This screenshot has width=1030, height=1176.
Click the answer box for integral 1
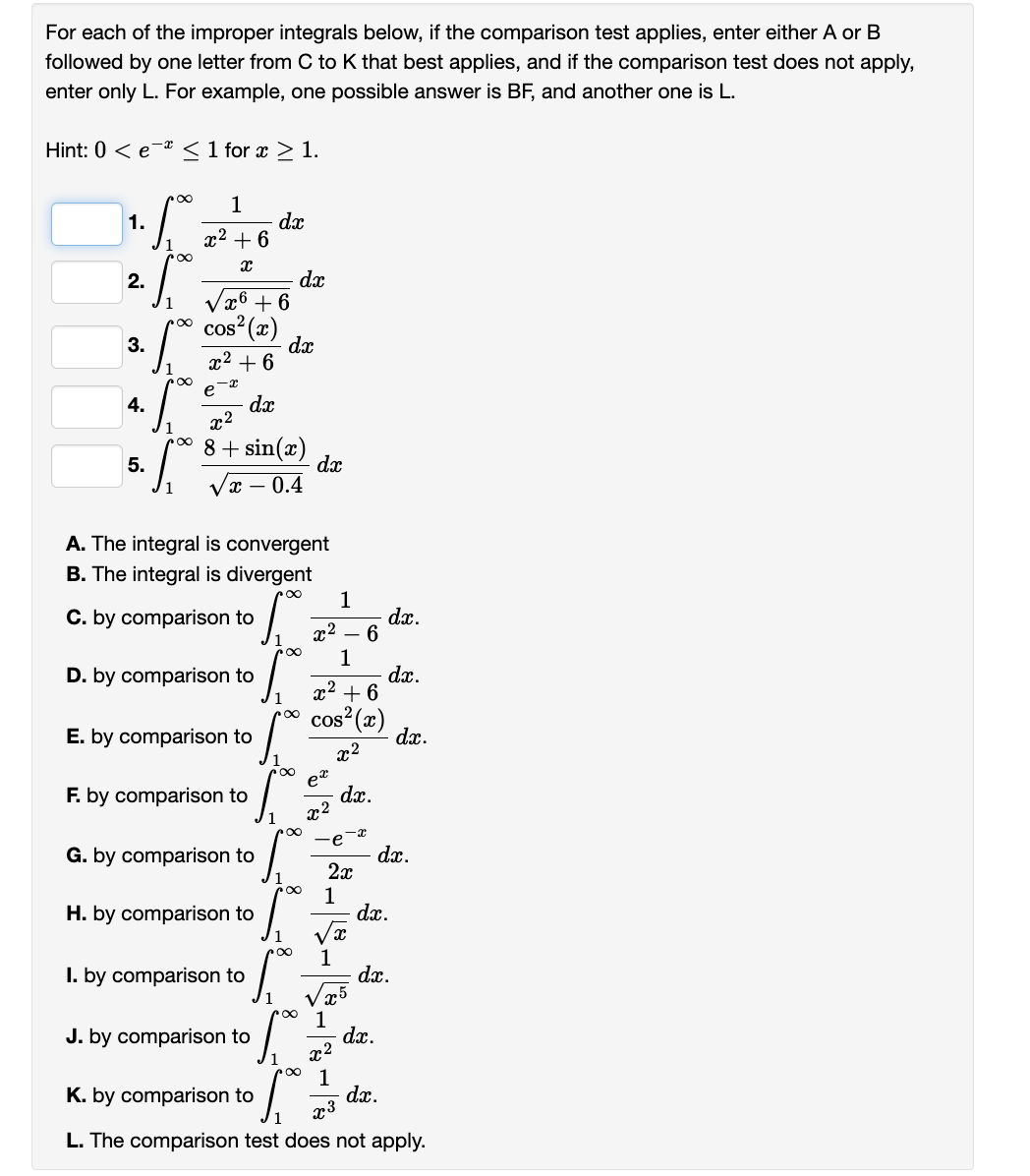pos(86,221)
